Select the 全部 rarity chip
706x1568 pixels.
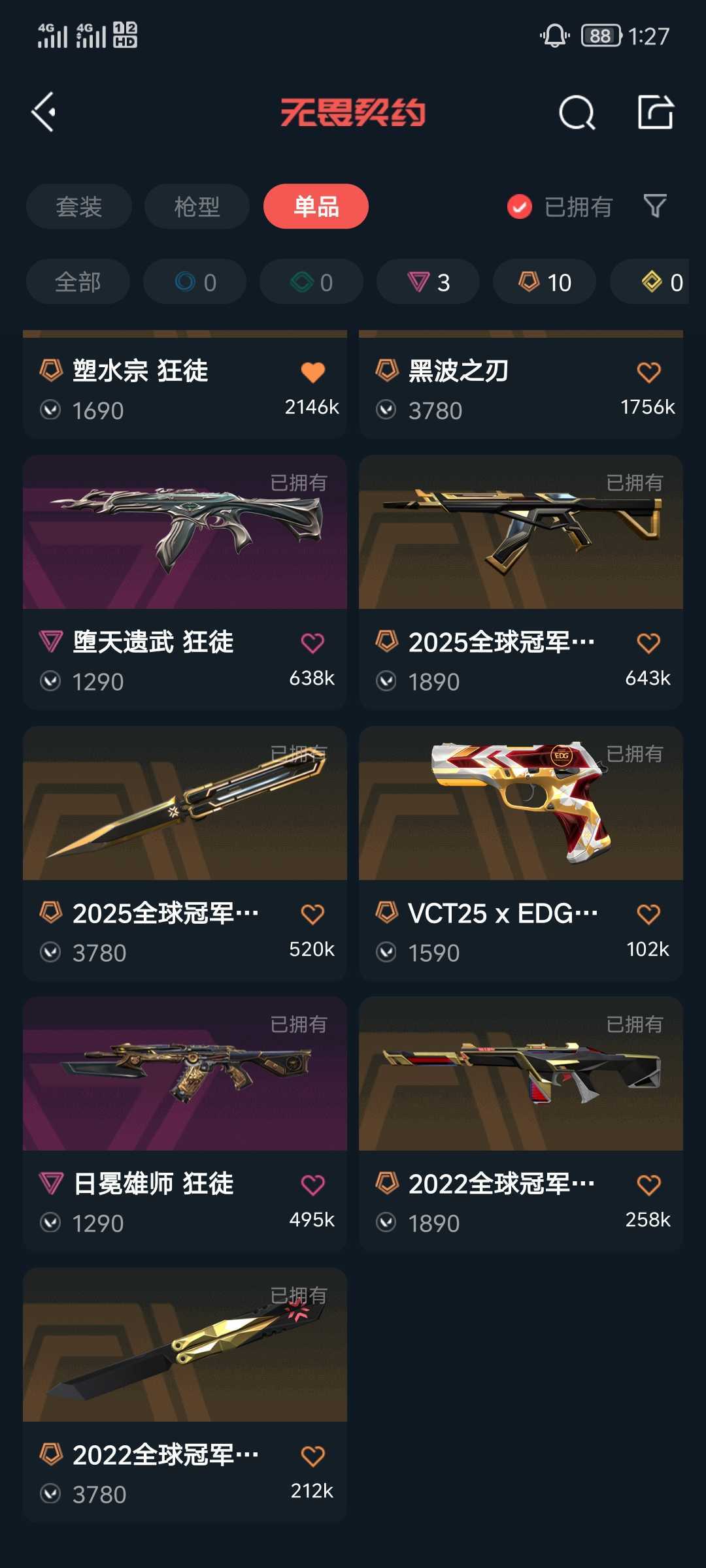click(78, 282)
